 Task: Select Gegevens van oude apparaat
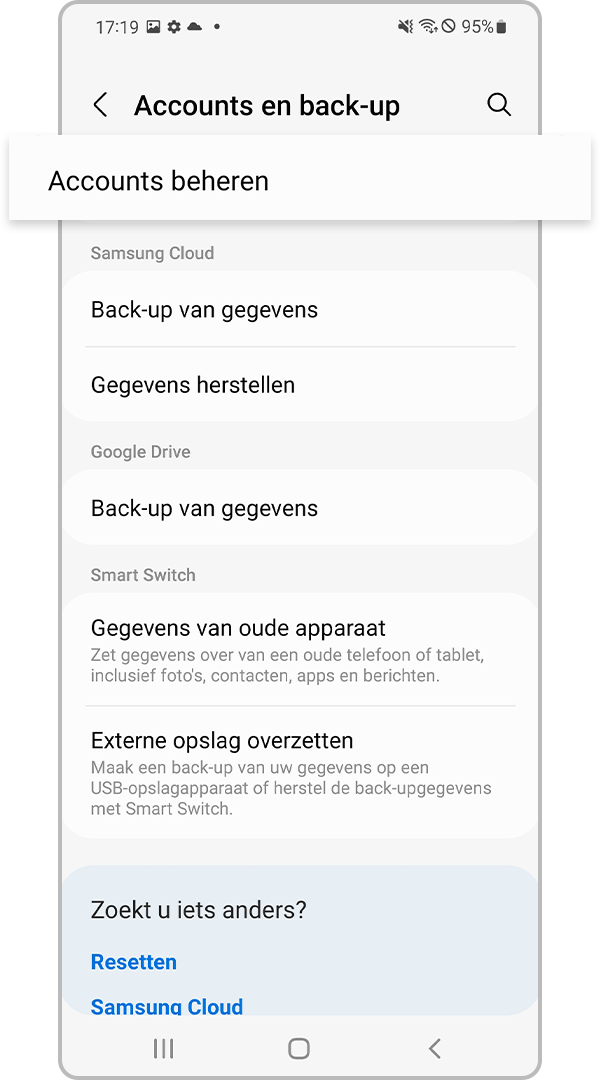tap(299, 650)
